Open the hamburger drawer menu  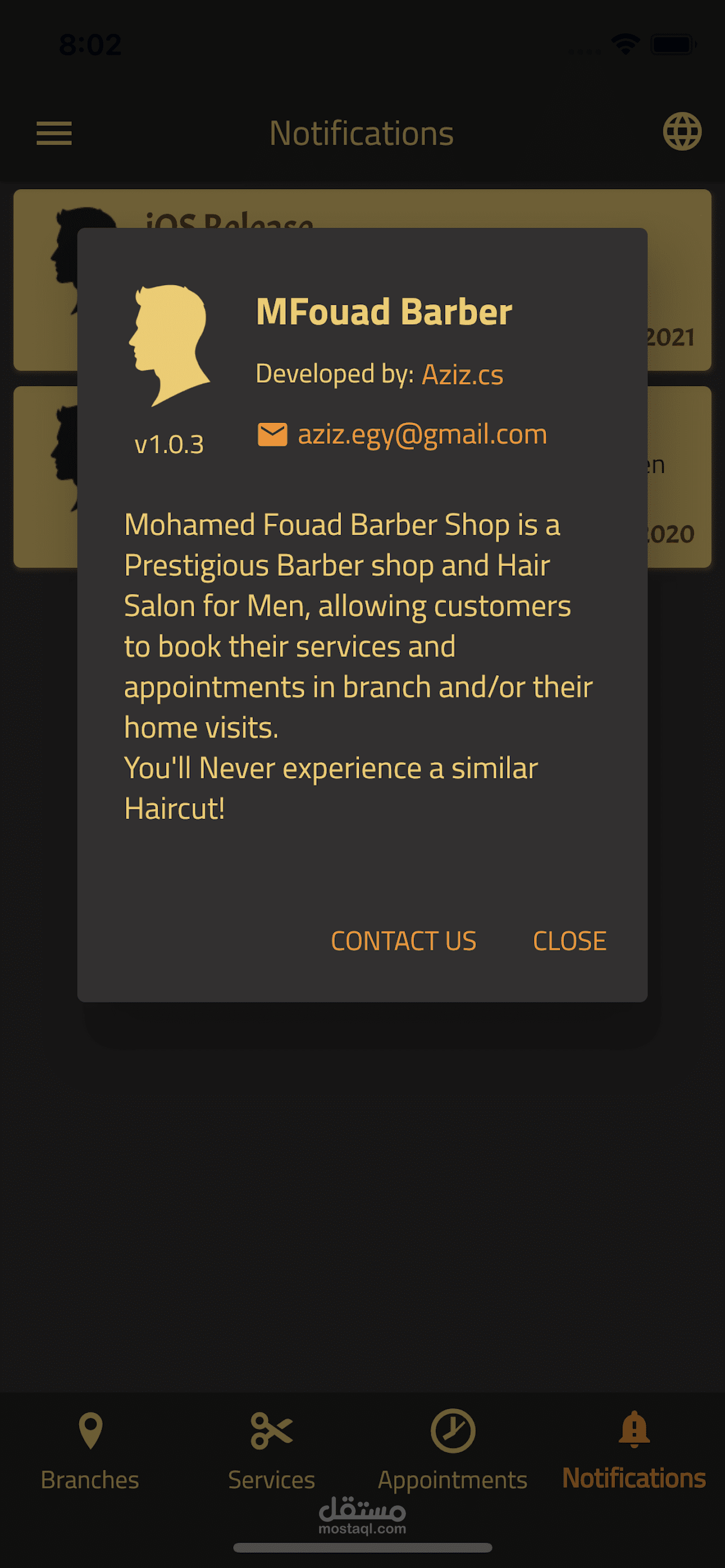(54, 133)
